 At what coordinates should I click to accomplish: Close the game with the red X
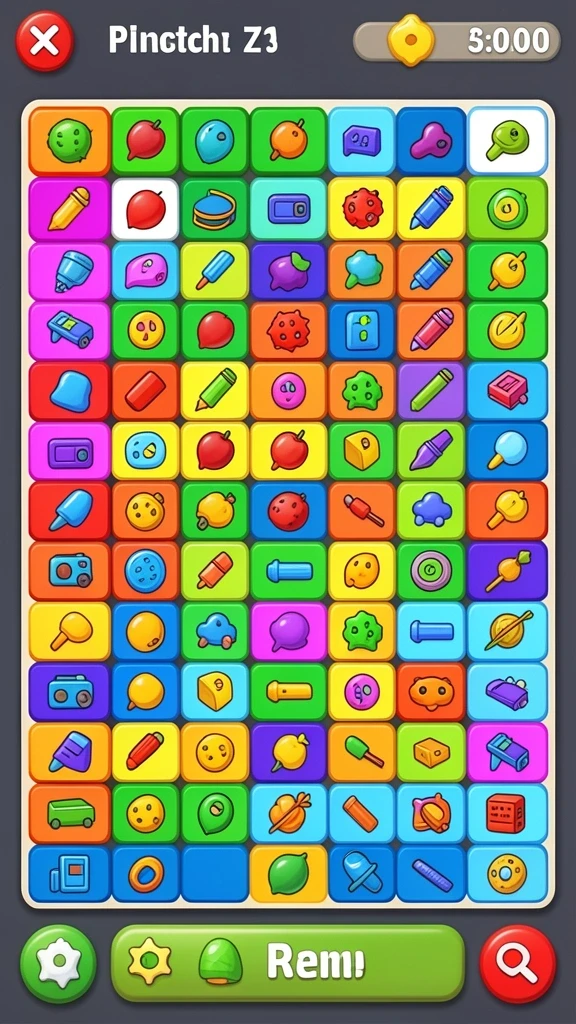(44, 42)
